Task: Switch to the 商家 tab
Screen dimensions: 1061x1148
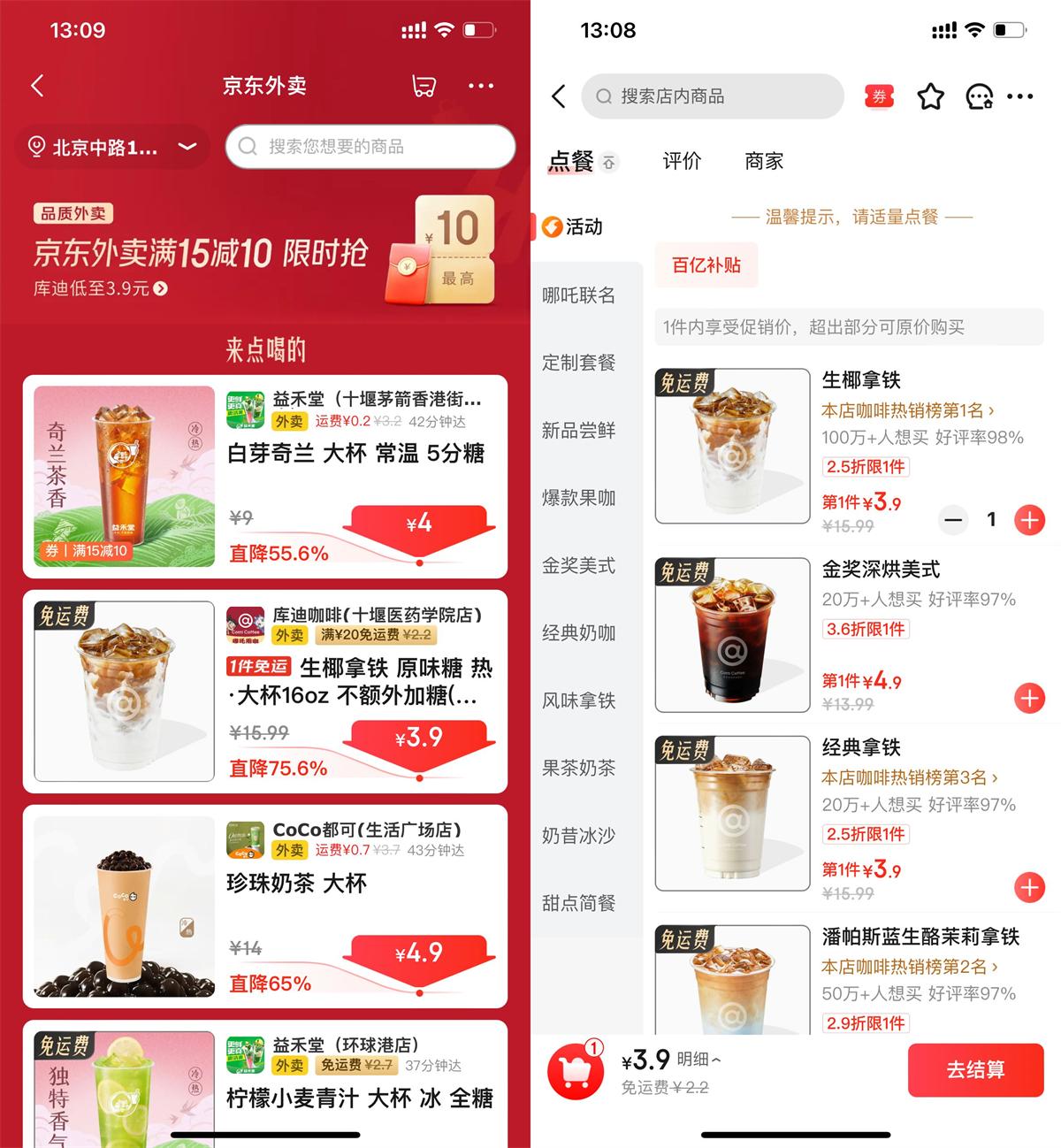Action: pyautogui.click(x=764, y=161)
